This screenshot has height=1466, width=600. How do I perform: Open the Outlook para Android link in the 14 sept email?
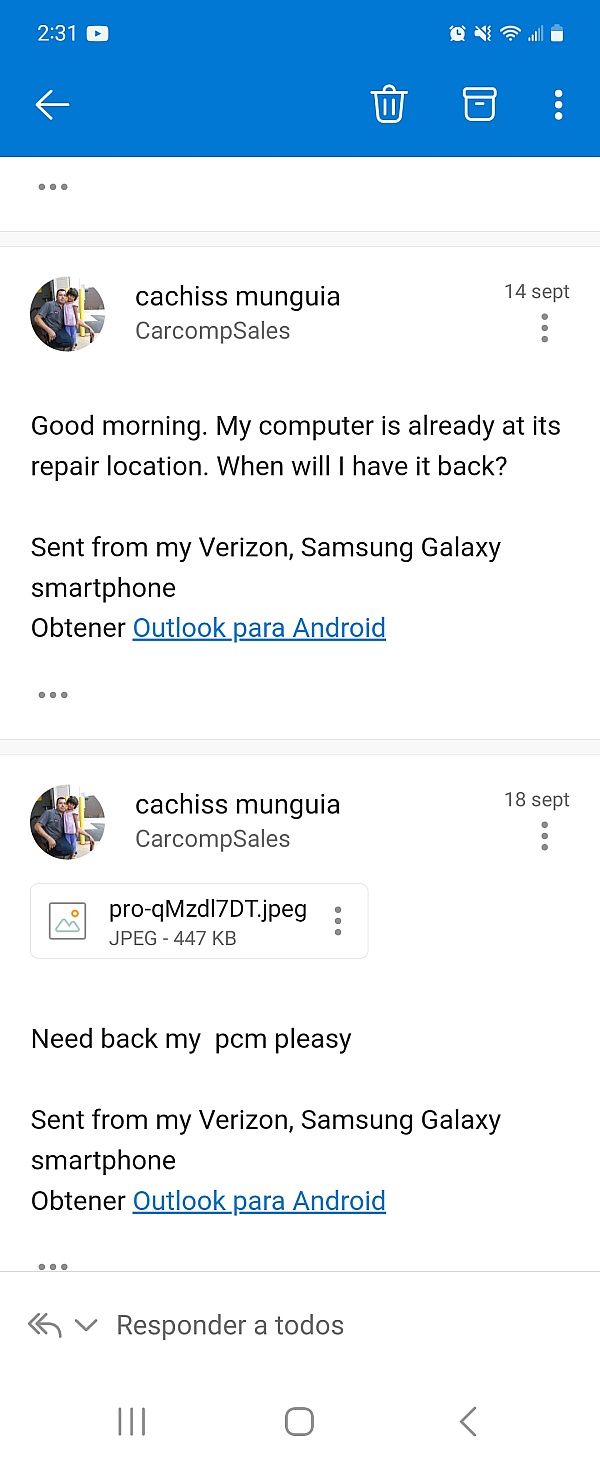pos(259,628)
